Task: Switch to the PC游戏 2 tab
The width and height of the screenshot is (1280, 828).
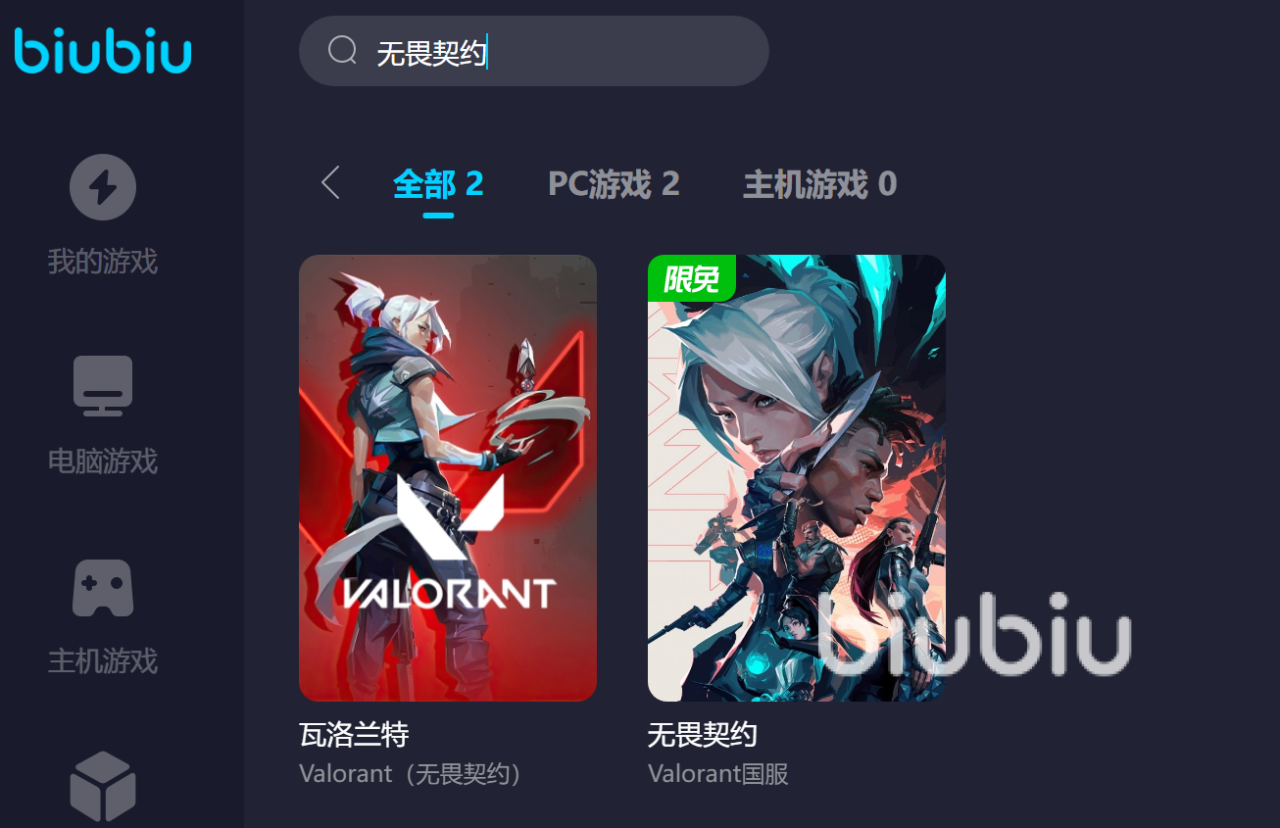Action: click(x=613, y=184)
